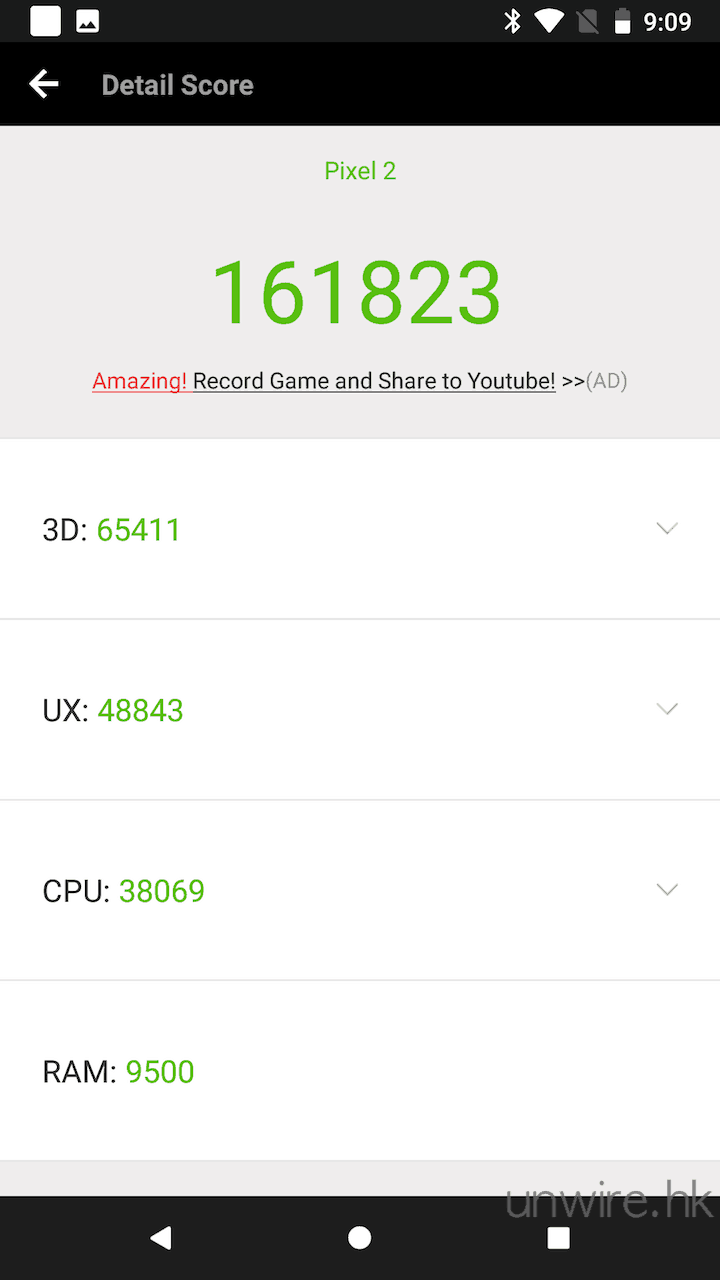Expand the 3D score details

(x=666, y=528)
